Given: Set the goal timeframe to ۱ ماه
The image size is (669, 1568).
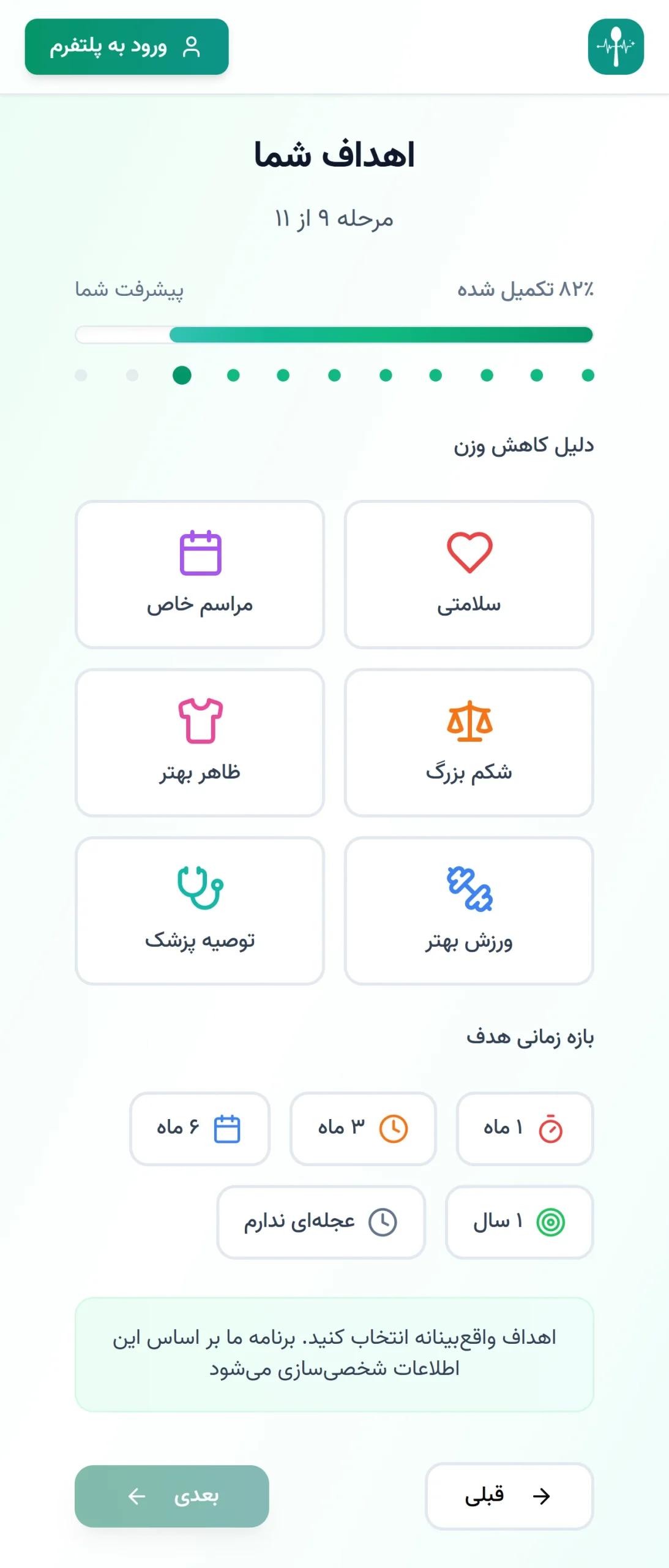Looking at the screenshot, I should pyautogui.click(x=525, y=1128).
